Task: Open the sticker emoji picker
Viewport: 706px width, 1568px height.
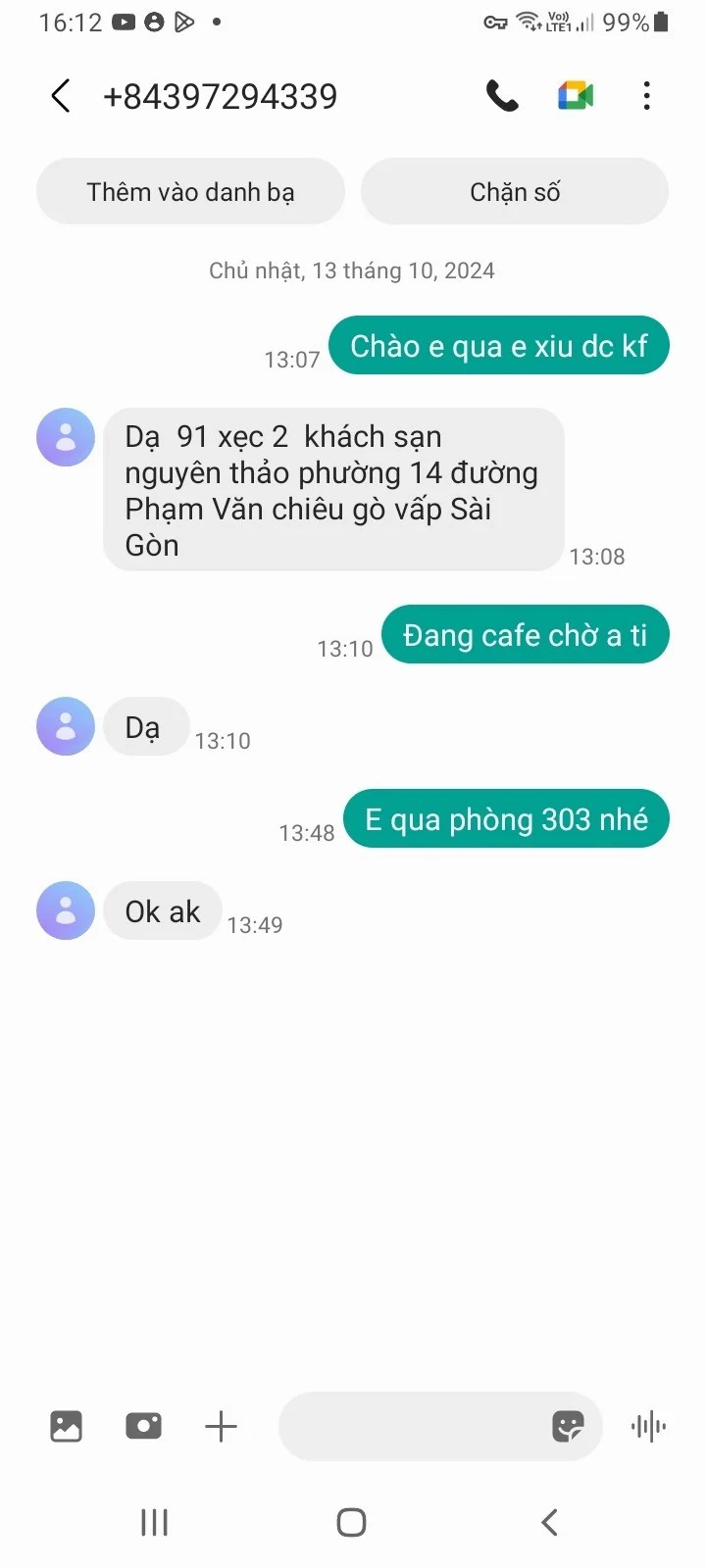Action: [x=568, y=1426]
